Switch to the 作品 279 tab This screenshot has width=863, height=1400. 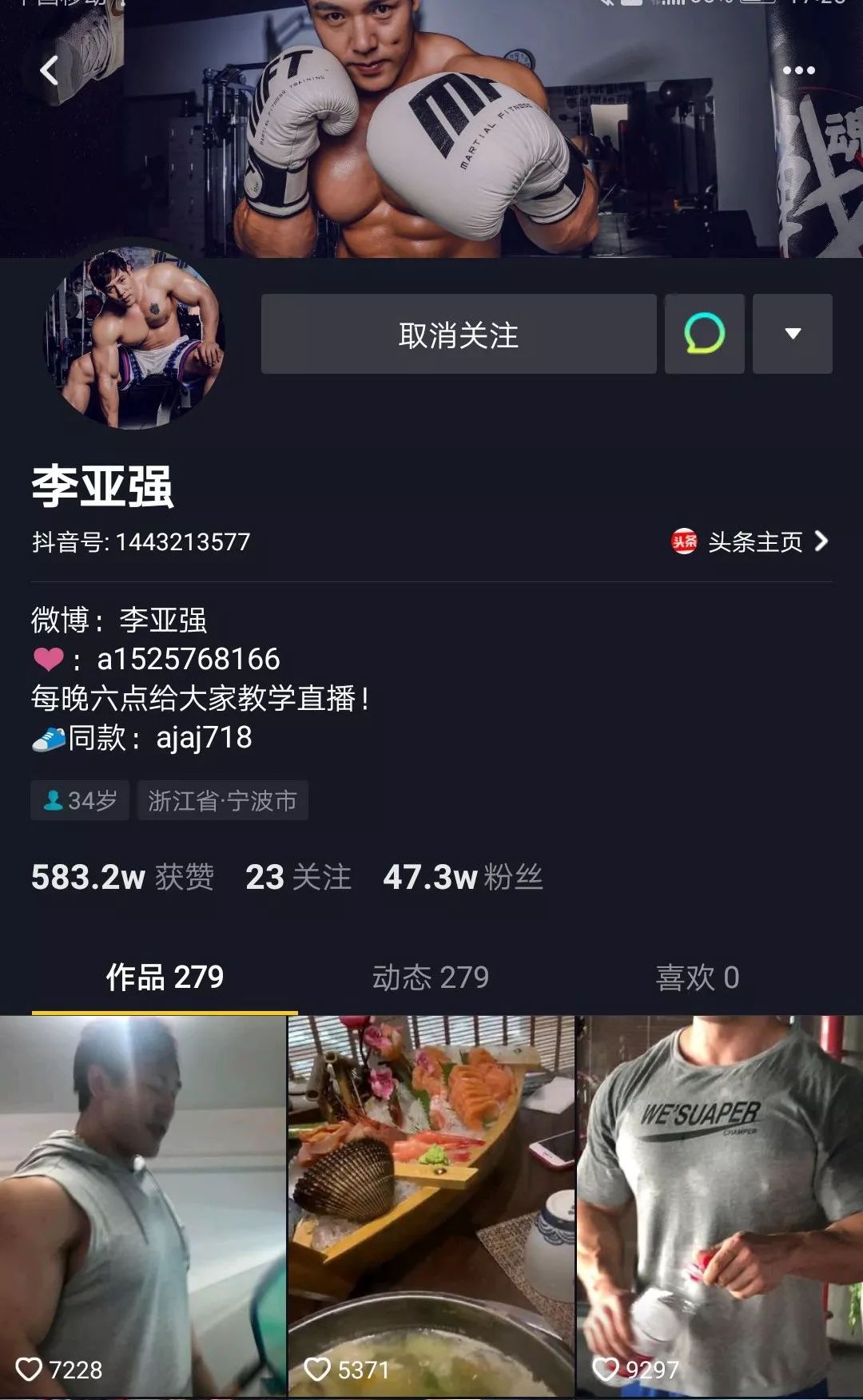[165, 977]
